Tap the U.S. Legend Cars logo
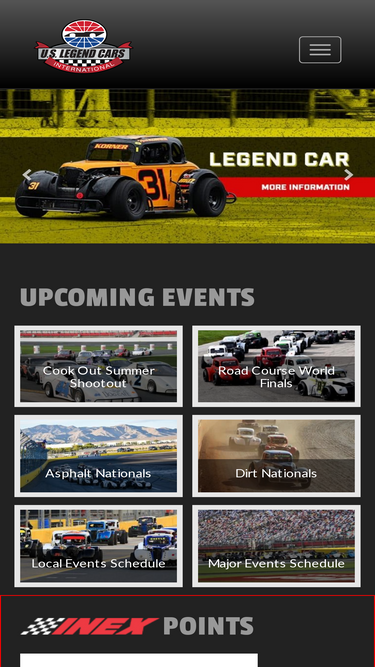375x667 pixels. [x=83, y=46]
